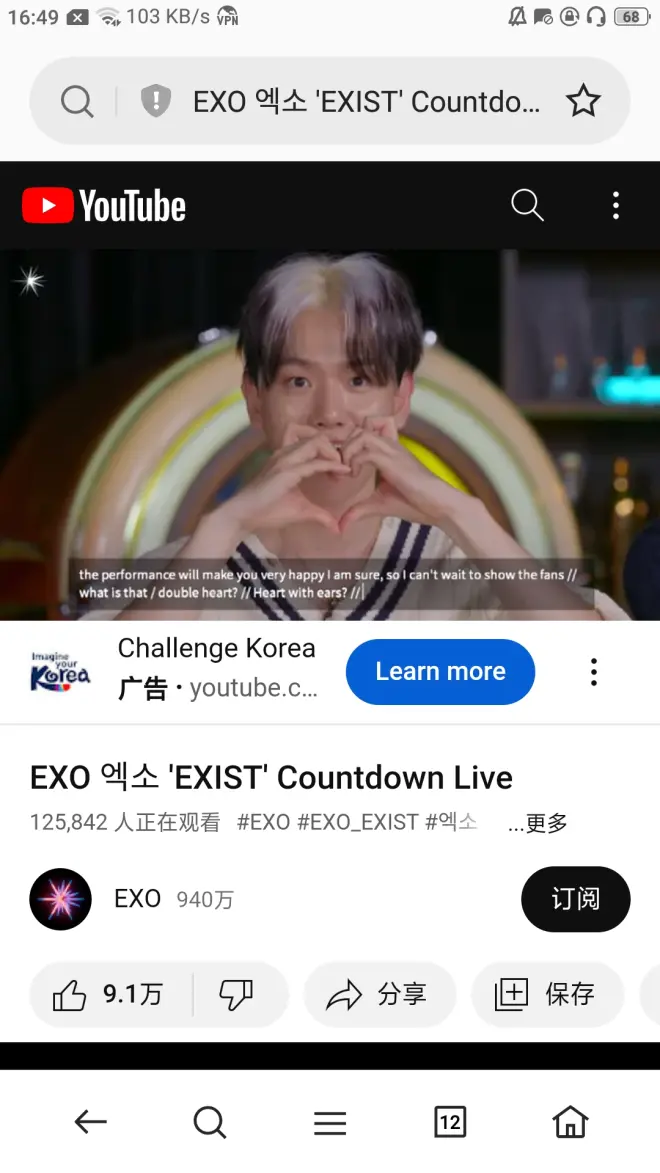Image resolution: width=660 pixels, height=1173 pixels.
Task: Like the video showing 9.1万
Action: point(110,994)
